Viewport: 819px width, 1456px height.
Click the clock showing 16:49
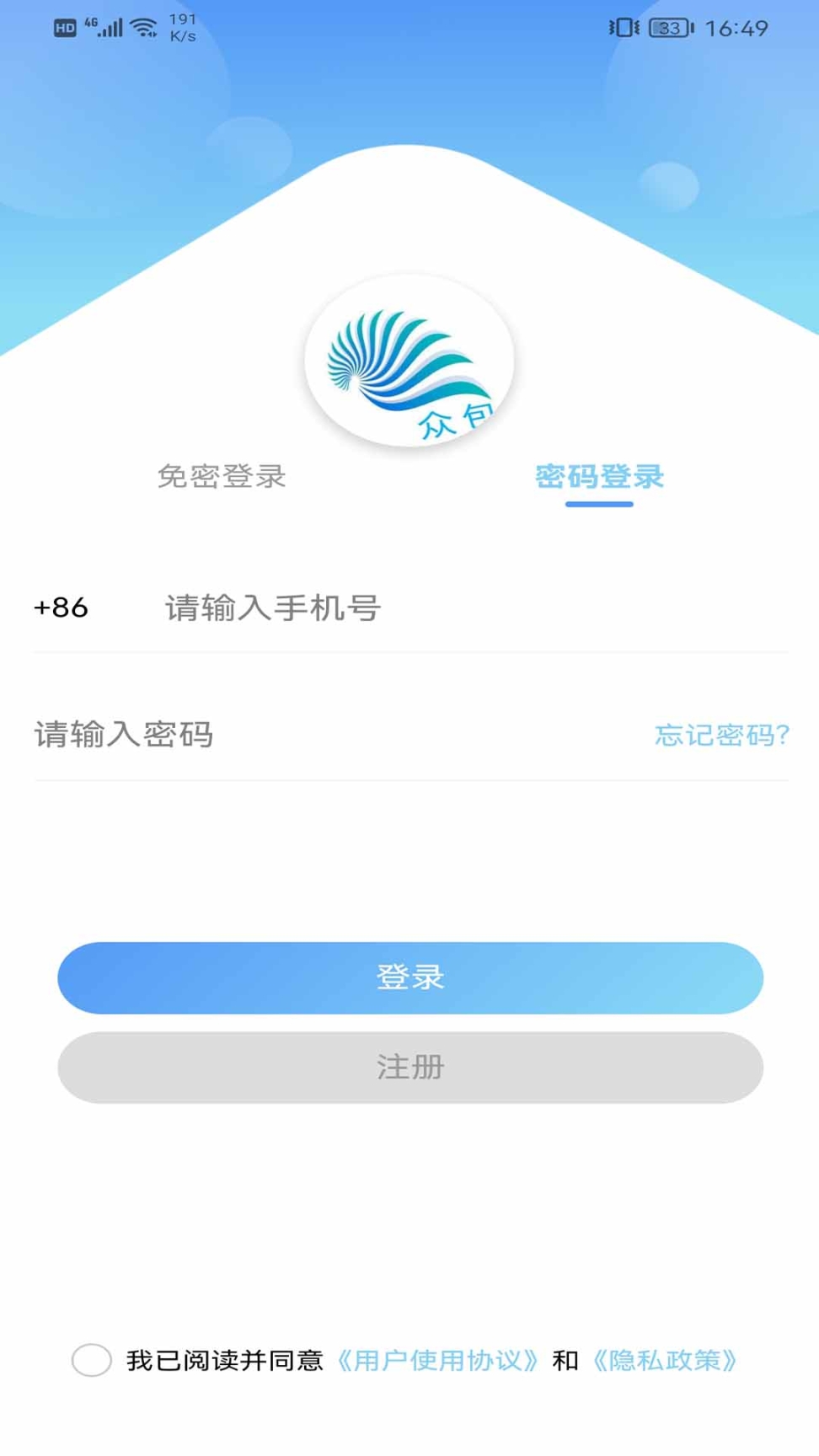coord(737,28)
